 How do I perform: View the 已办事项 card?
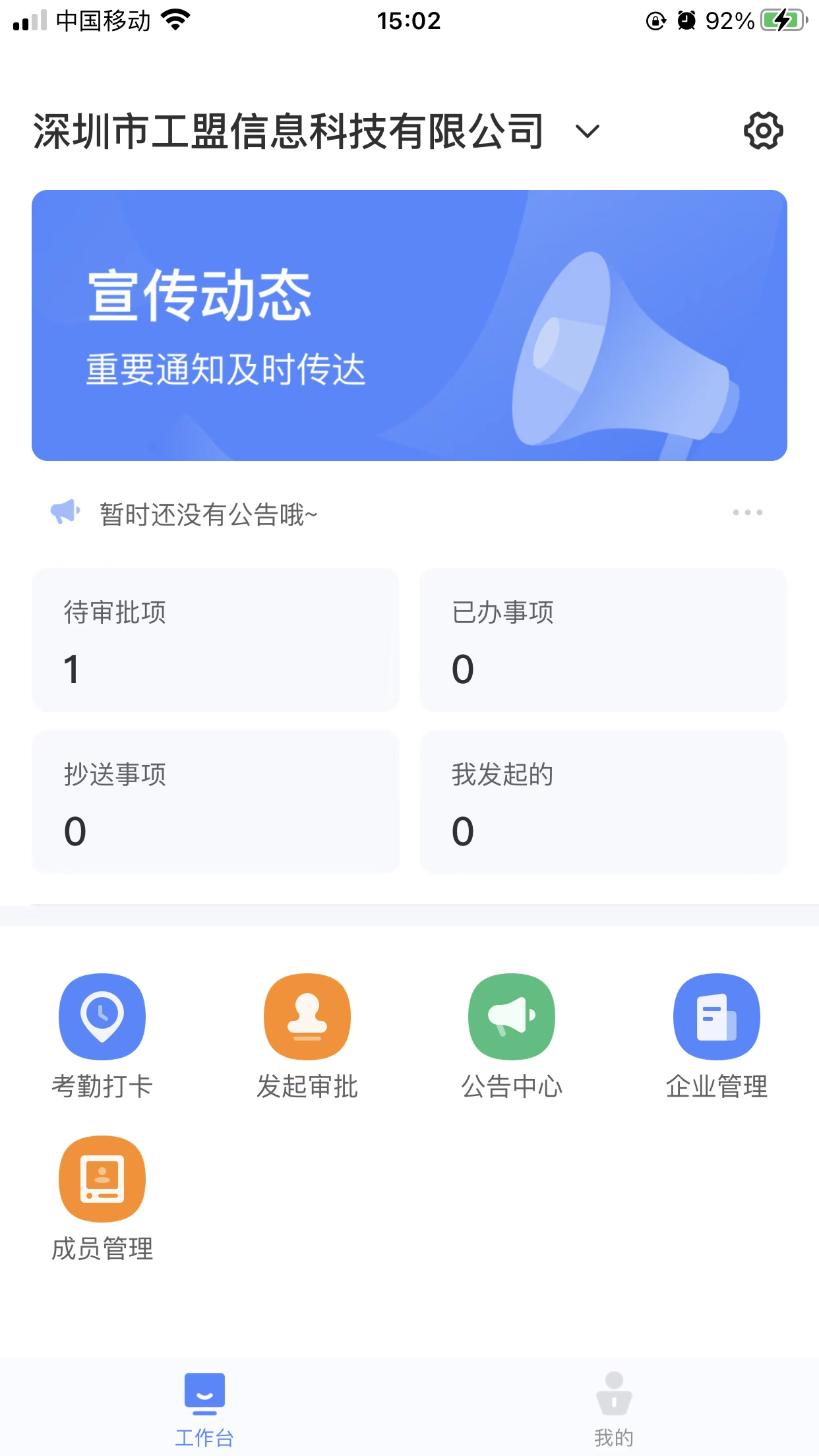point(603,640)
